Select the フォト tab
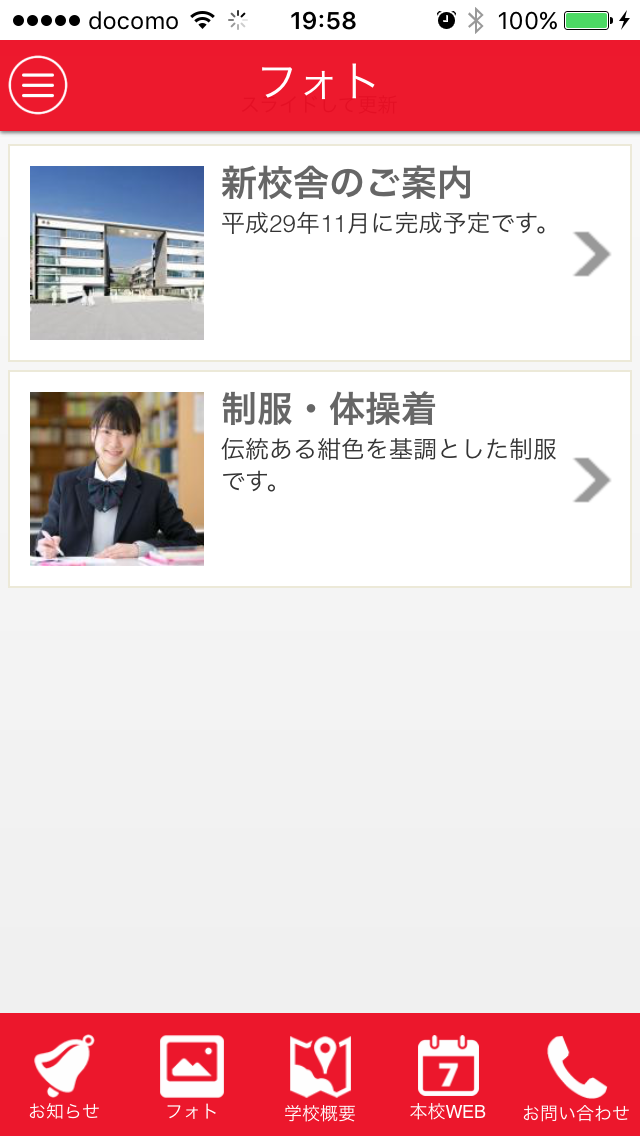Viewport: 640px width, 1136px height. pos(192,1077)
